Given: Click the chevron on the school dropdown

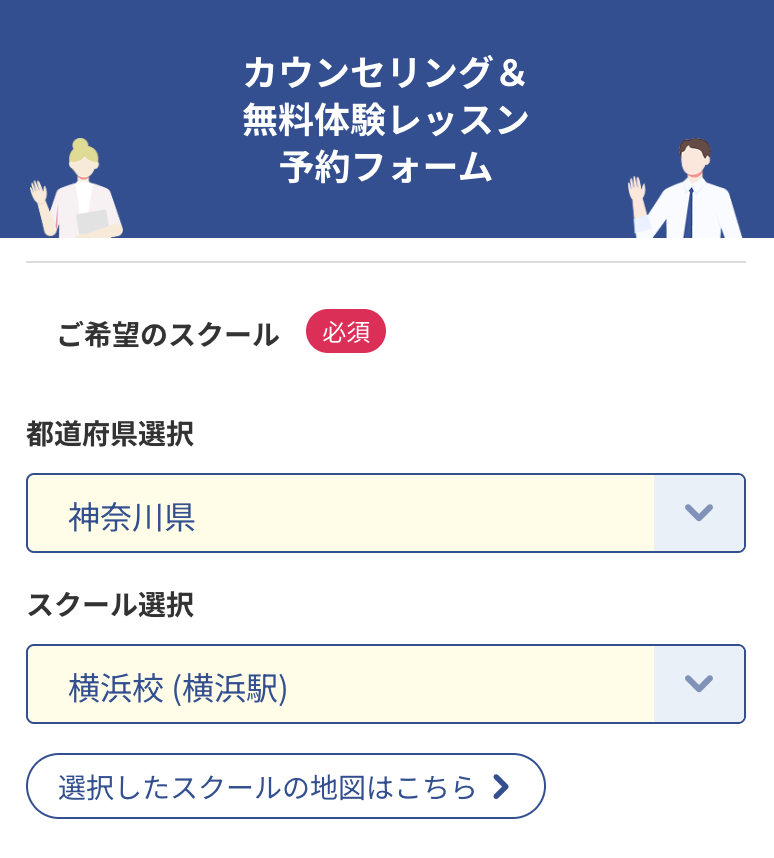Looking at the screenshot, I should tap(700, 684).
